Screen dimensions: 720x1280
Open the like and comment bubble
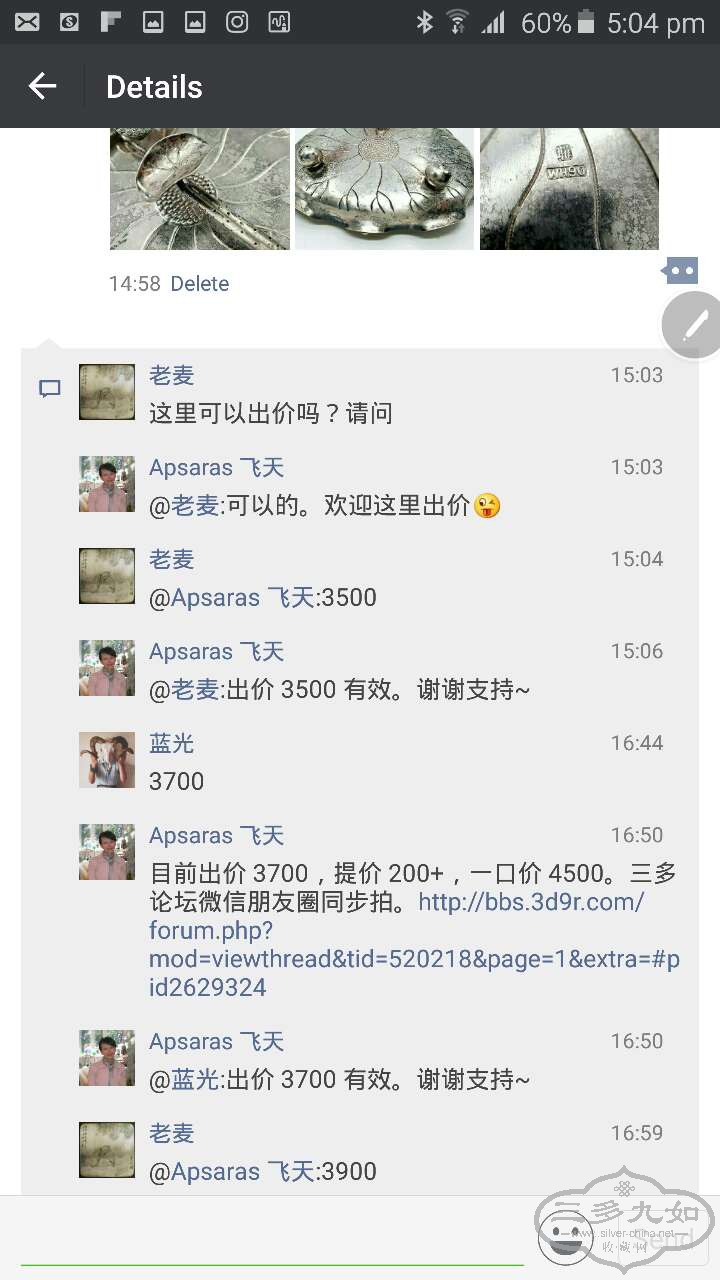tap(680, 270)
